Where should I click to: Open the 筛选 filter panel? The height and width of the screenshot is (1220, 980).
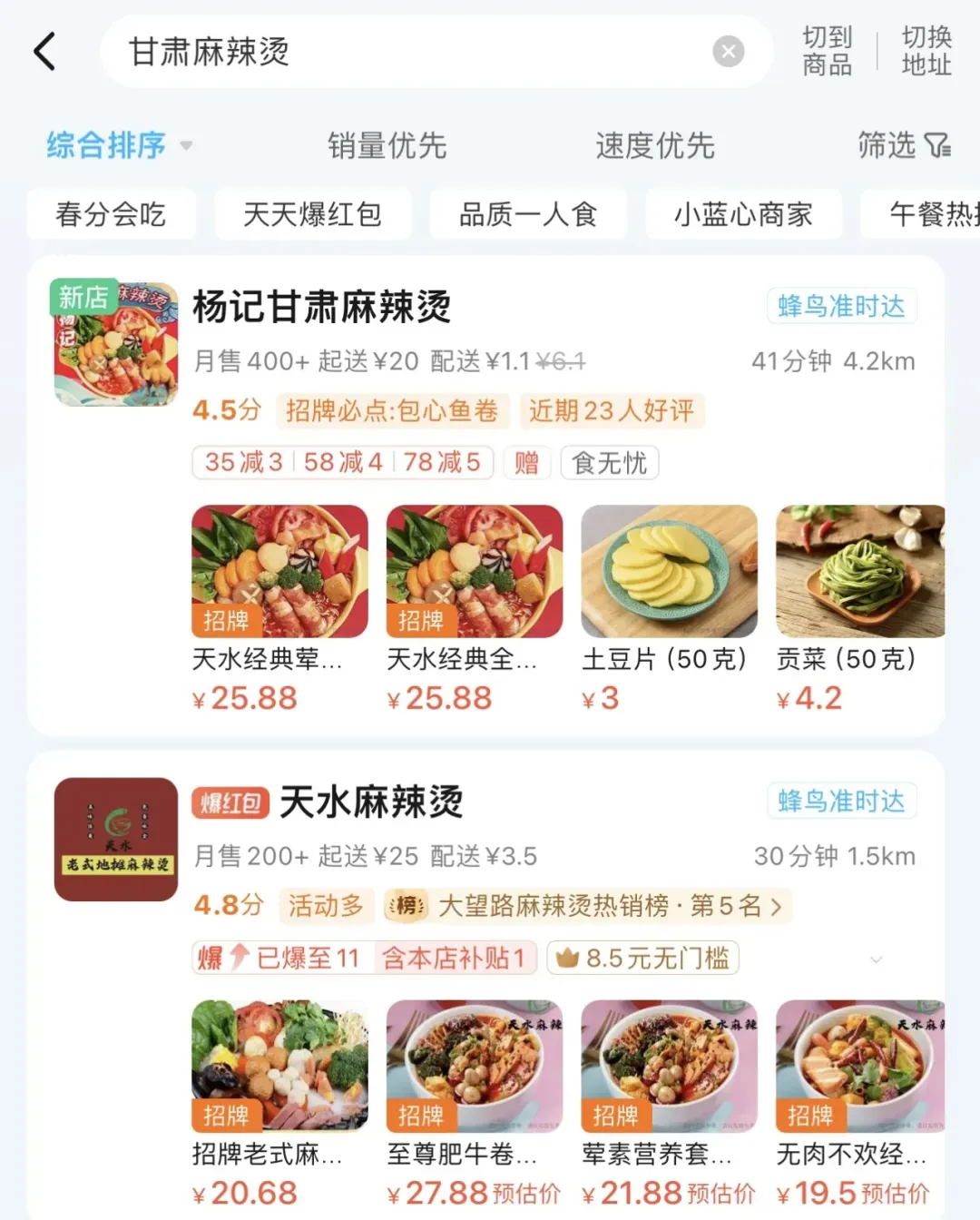[904, 145]
